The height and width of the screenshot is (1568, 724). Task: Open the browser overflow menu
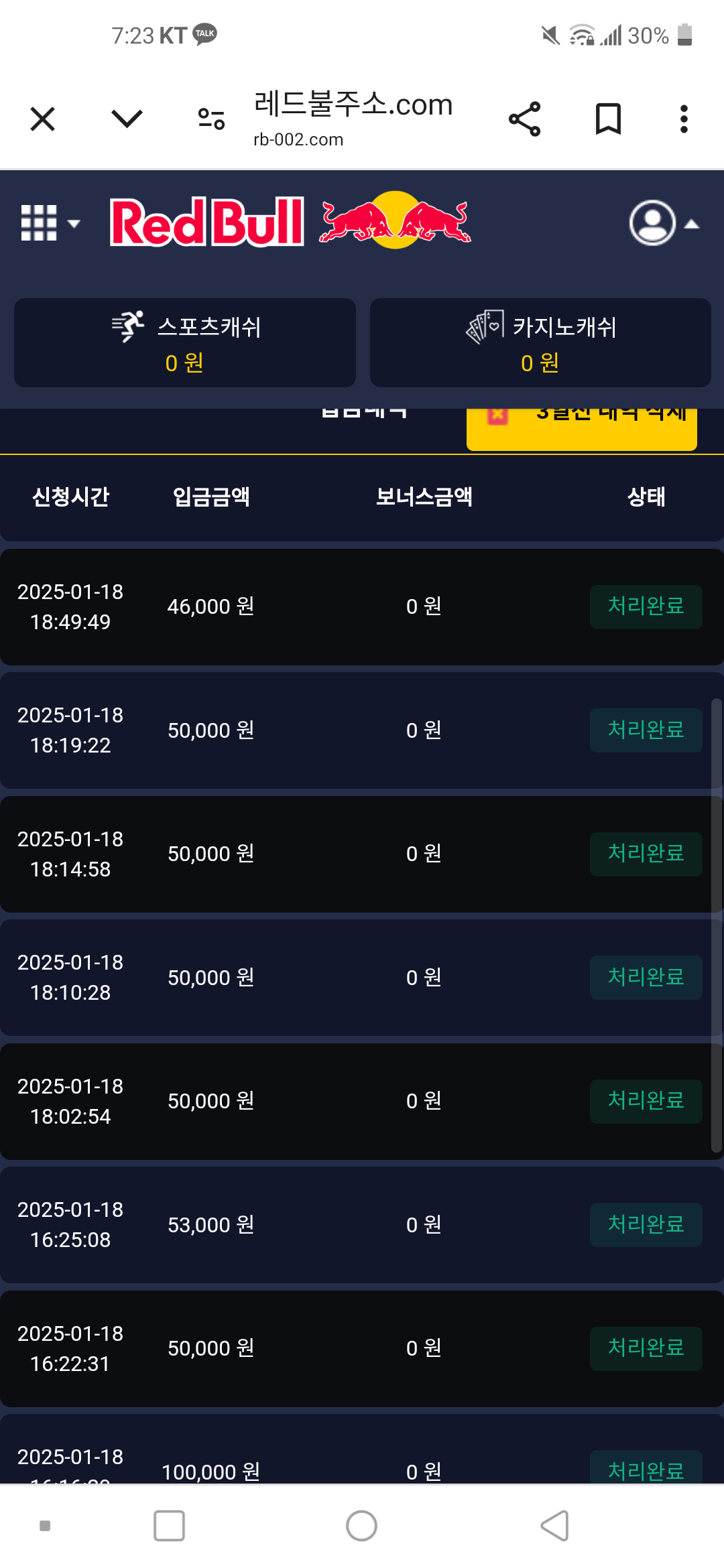684,119
